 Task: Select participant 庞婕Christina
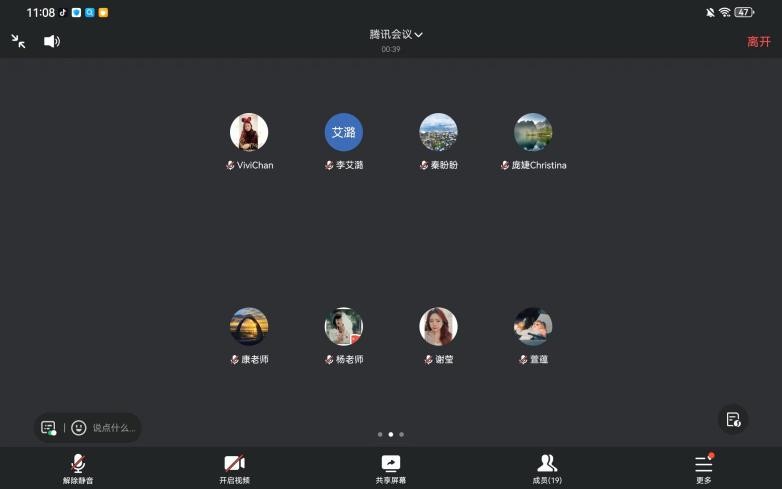click(x=533, y=132)
